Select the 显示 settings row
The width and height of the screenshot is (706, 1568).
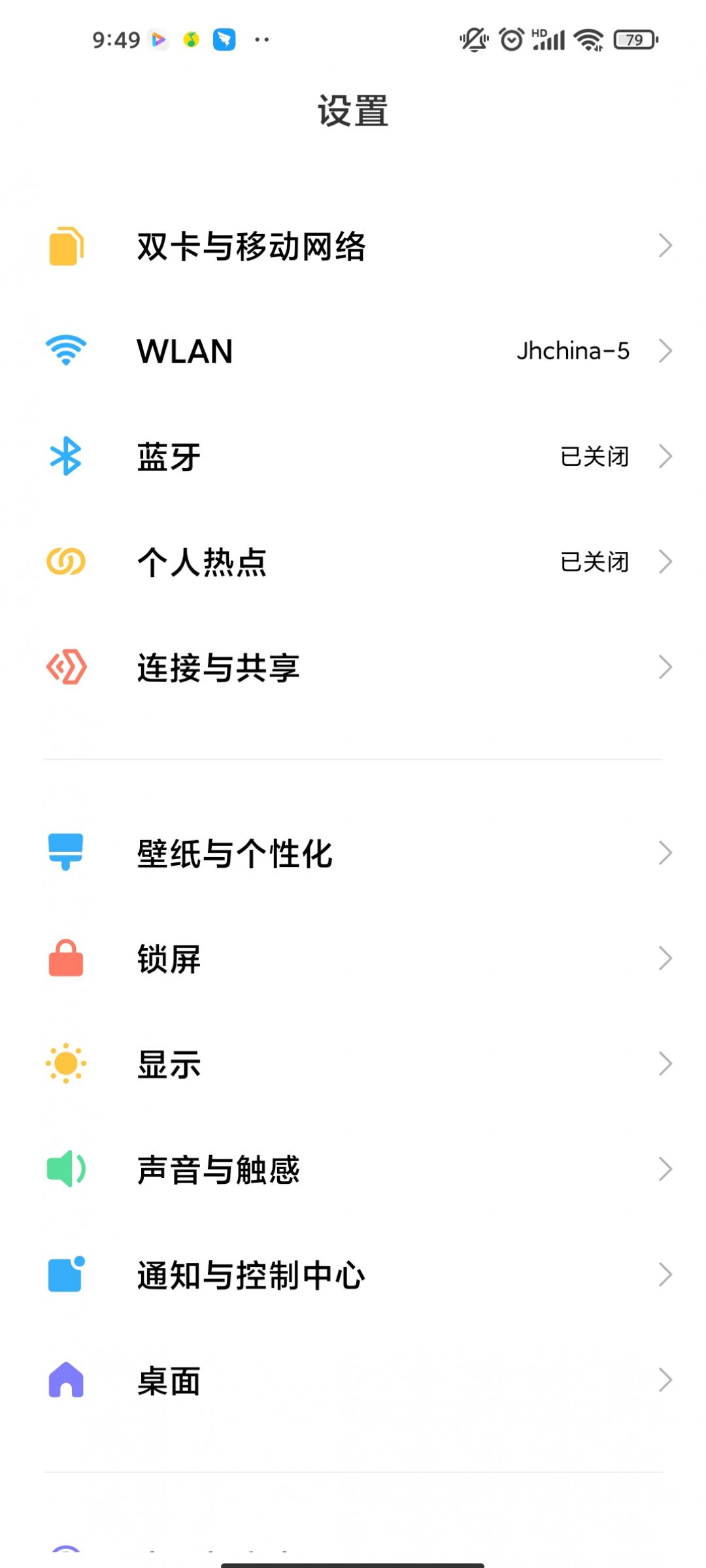coord(353,1064)
